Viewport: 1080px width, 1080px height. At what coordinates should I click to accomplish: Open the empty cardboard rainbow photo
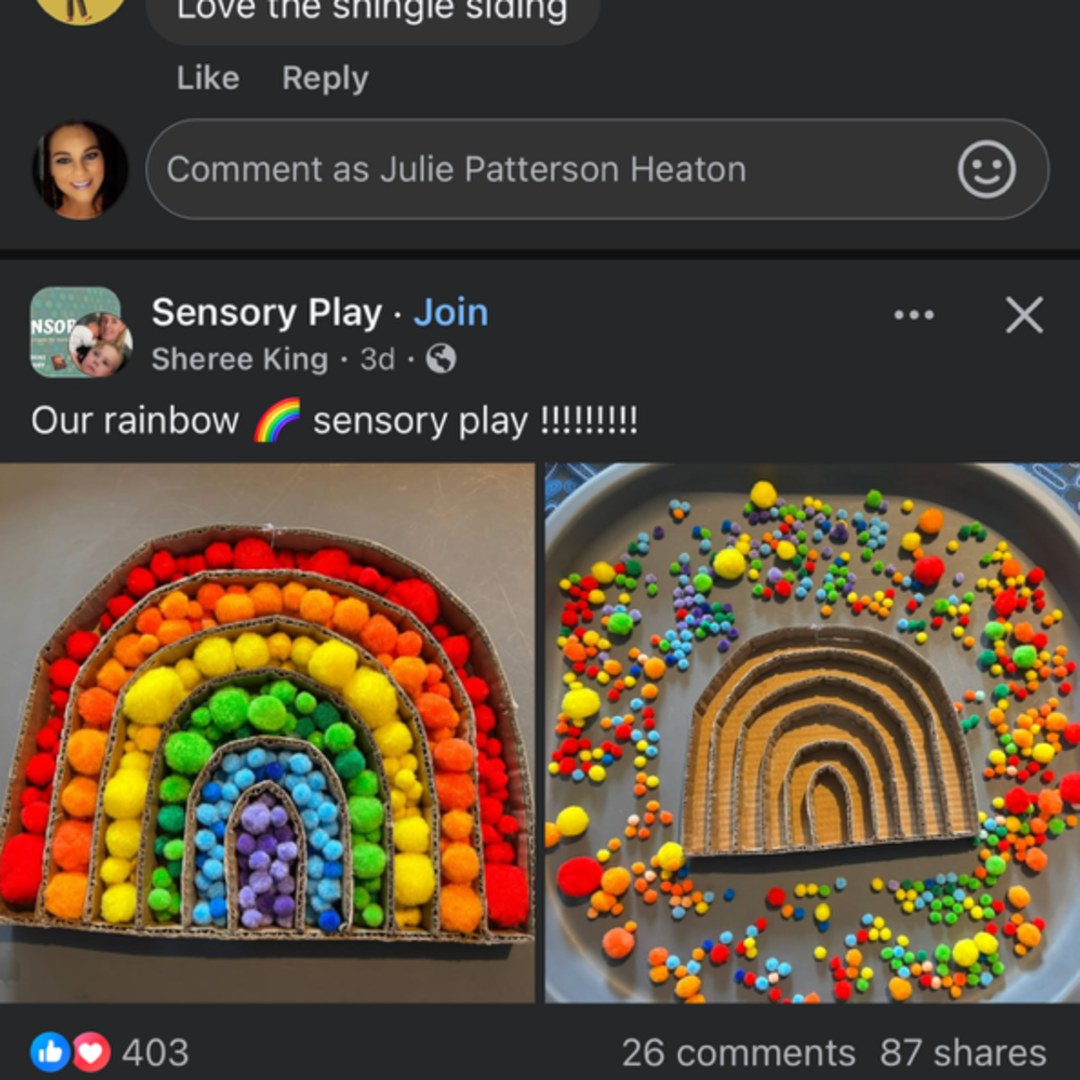click(x=812, y=732)
